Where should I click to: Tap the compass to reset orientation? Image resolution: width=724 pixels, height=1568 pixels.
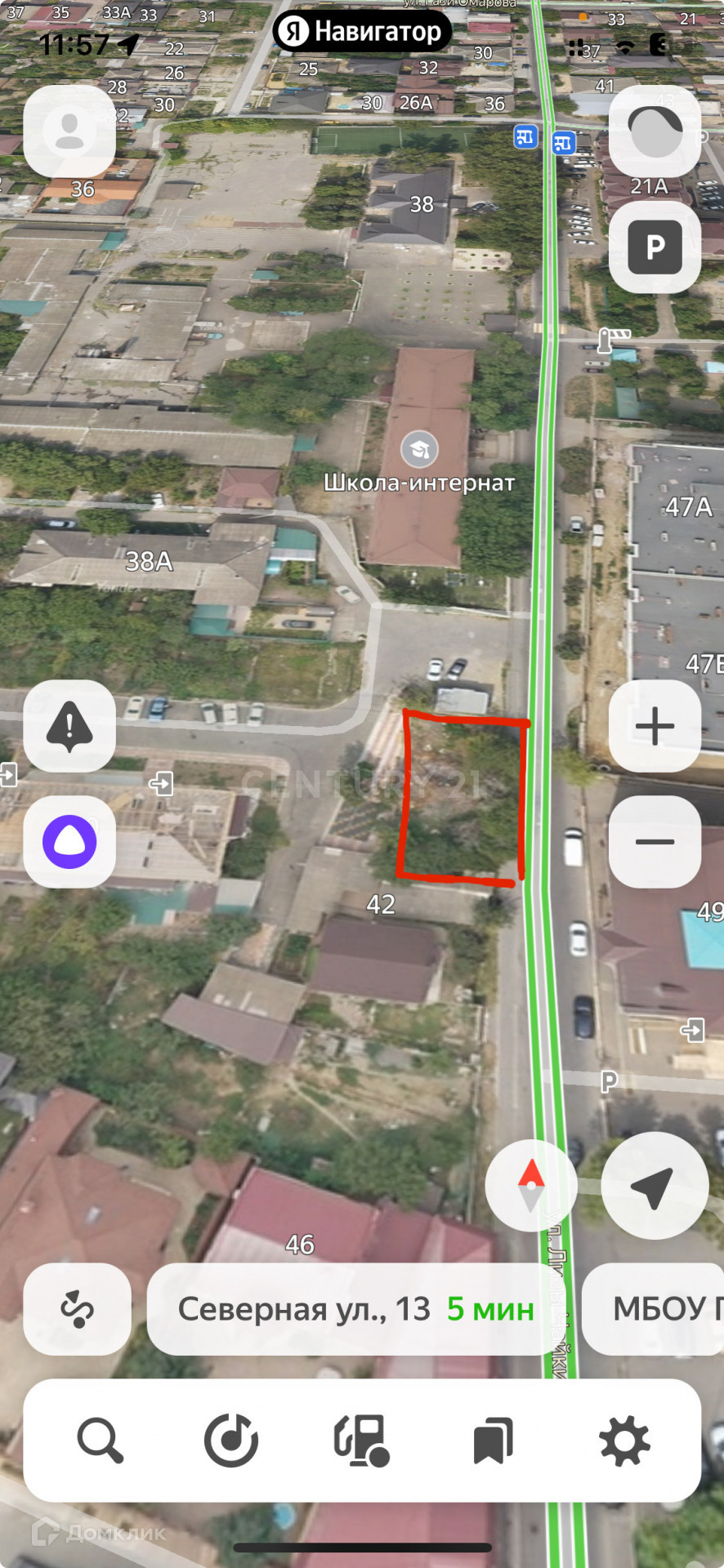[x=531, y=1186]
